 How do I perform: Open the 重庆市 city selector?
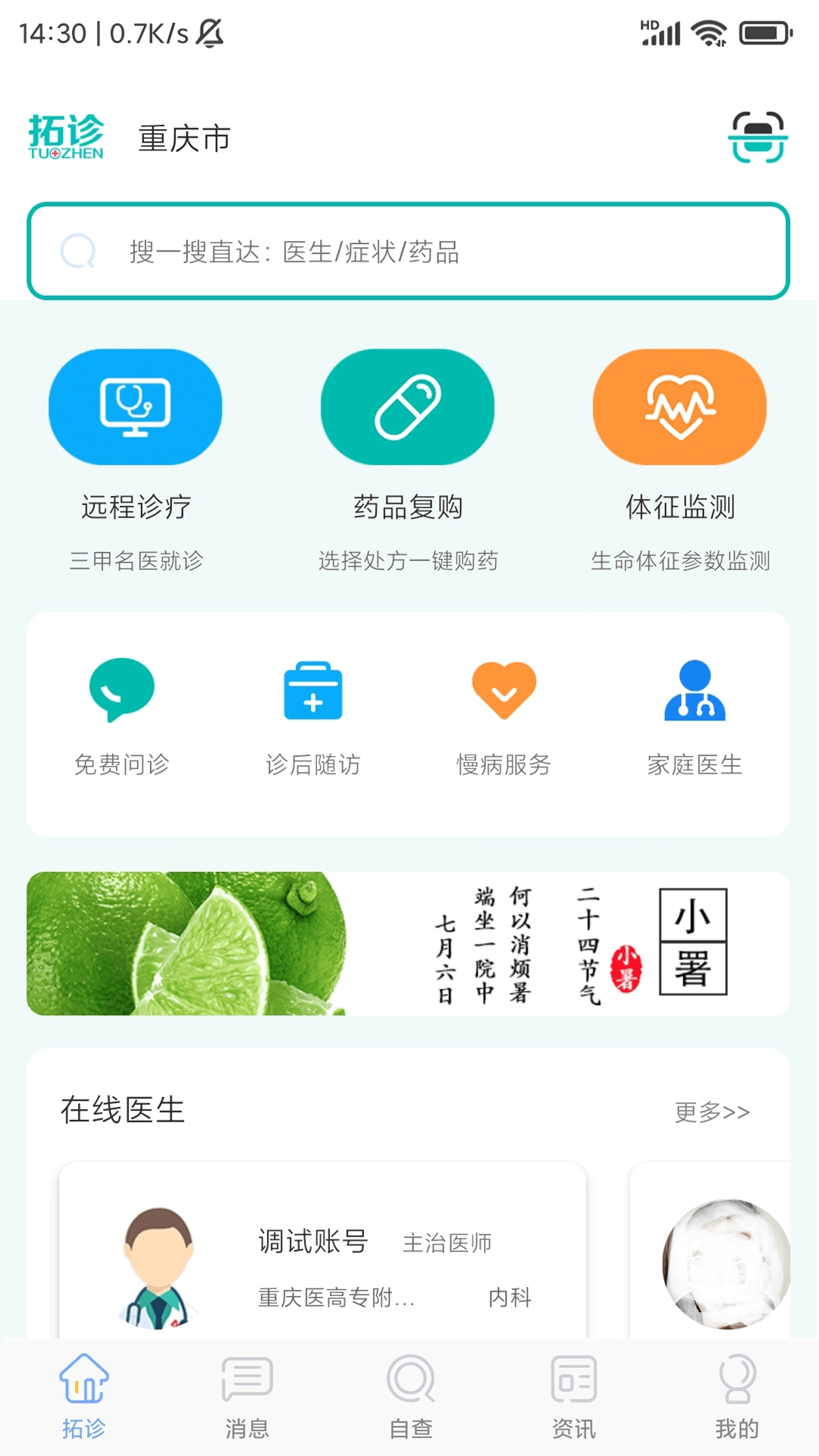(184, 139)
